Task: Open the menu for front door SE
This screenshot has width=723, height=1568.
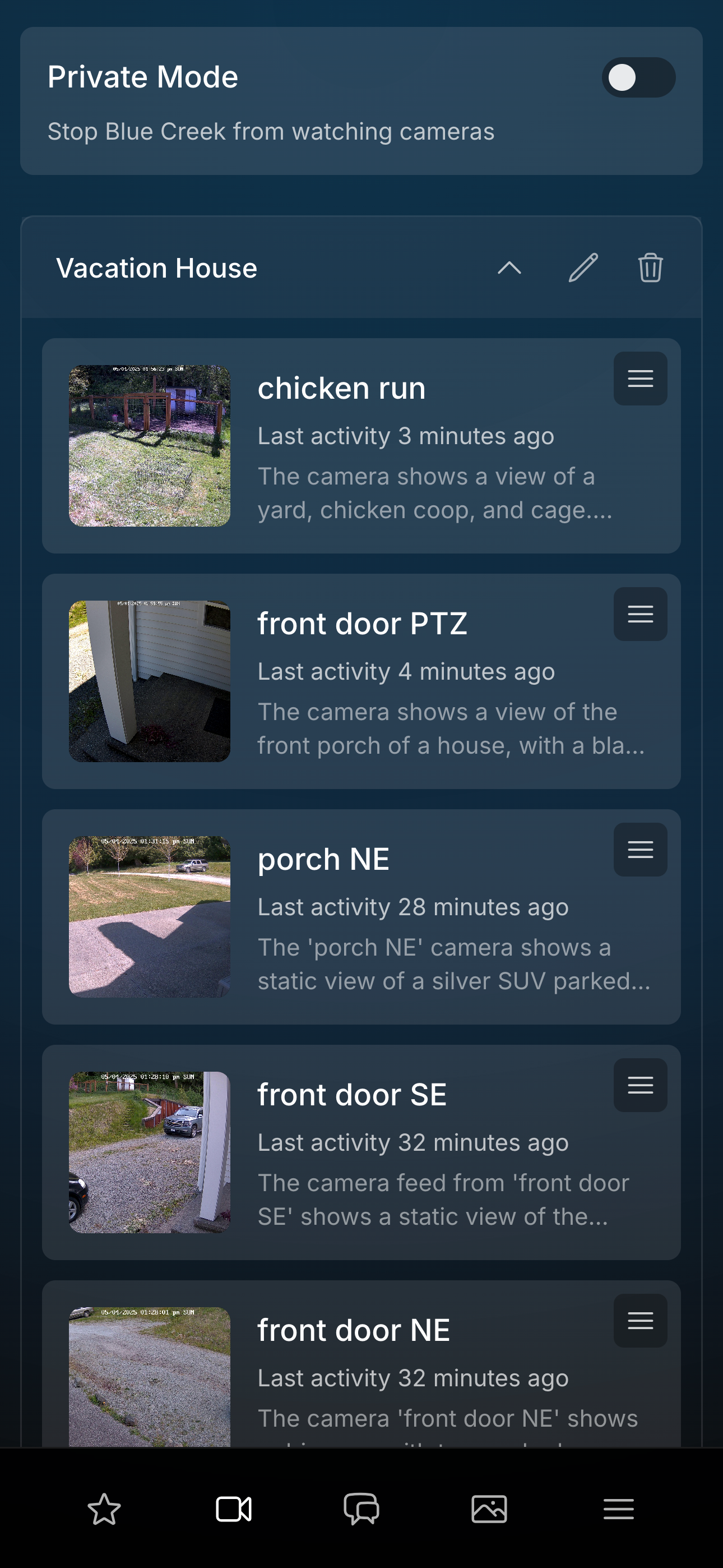Action: point(640,1085)
